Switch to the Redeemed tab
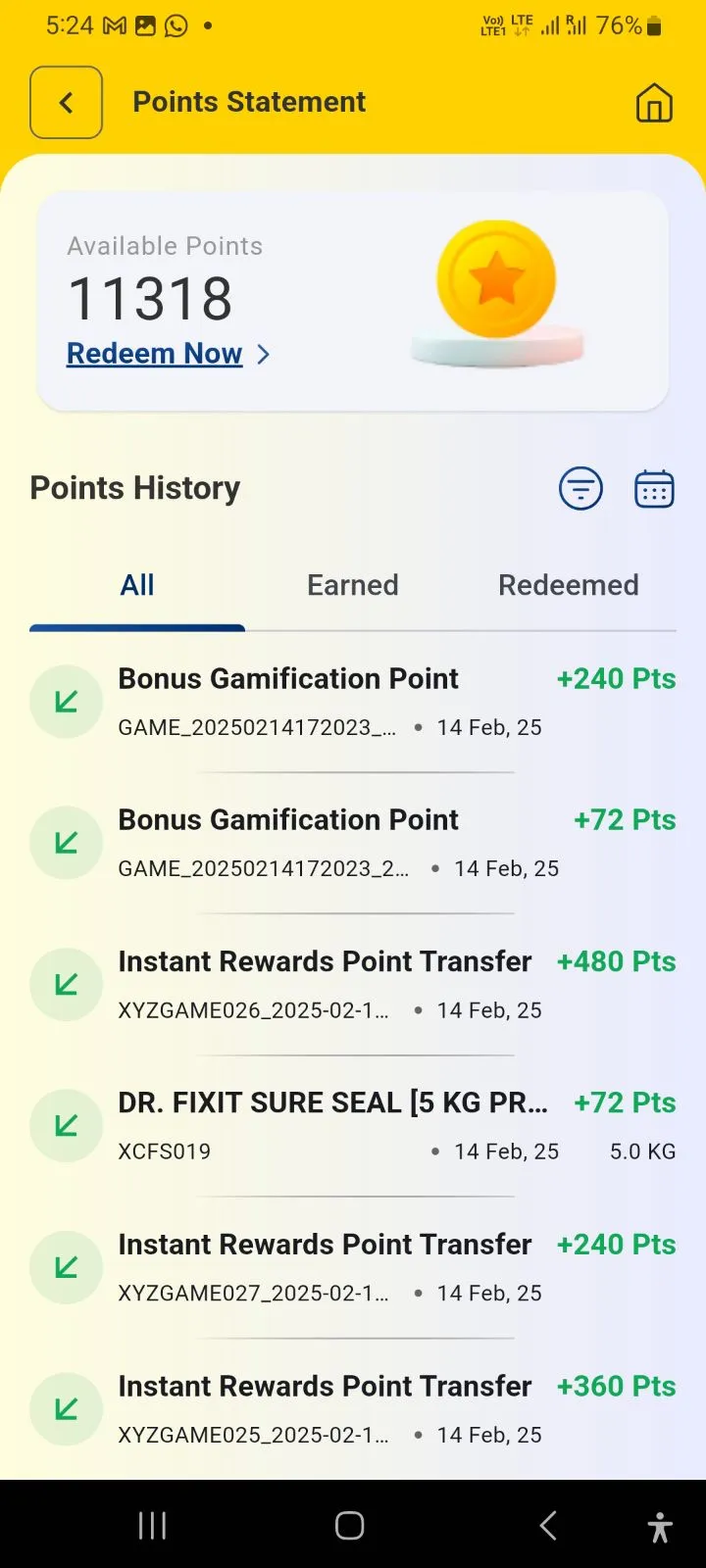Viewport: 706px width, 1568px height. click(x=568, y=585)
